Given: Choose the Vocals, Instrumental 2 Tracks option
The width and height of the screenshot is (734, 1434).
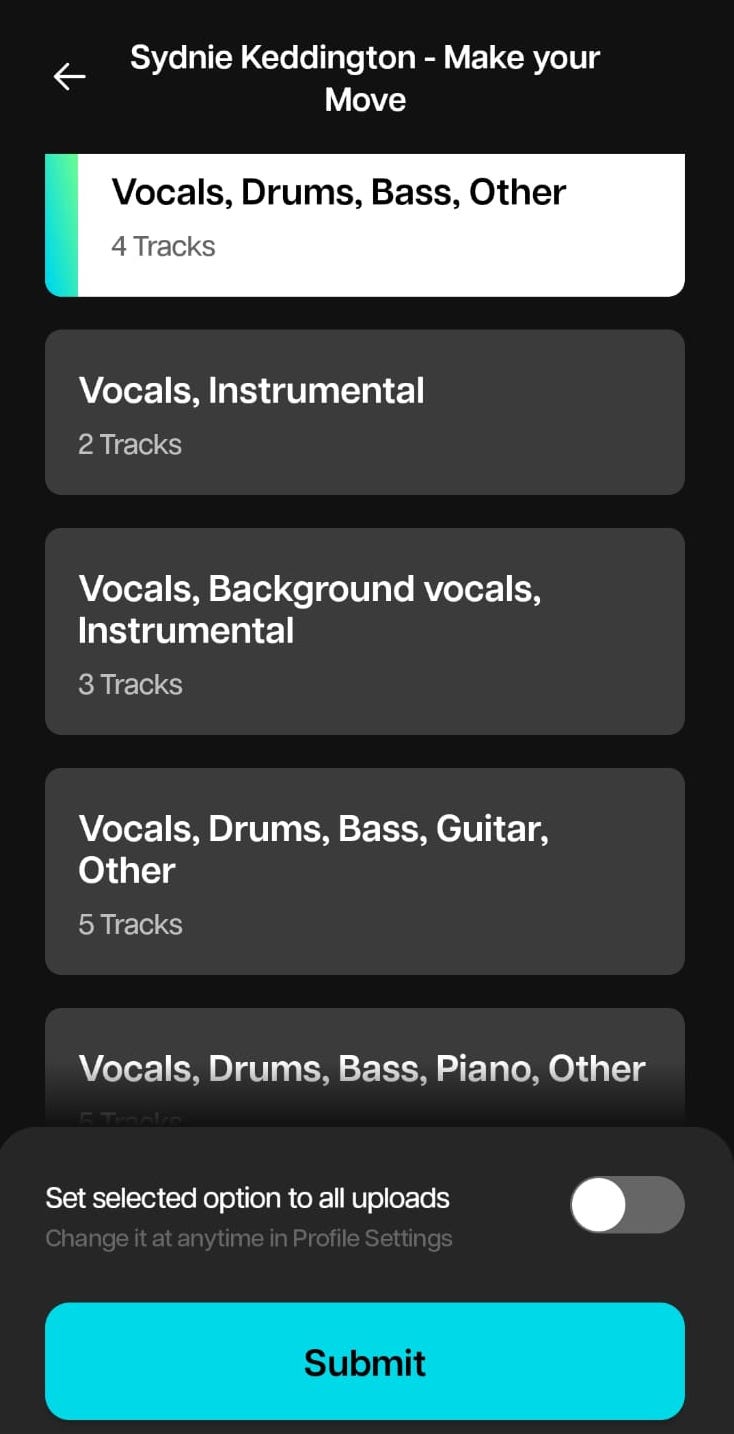Looking at the screenshot, I should click(365, 412).
